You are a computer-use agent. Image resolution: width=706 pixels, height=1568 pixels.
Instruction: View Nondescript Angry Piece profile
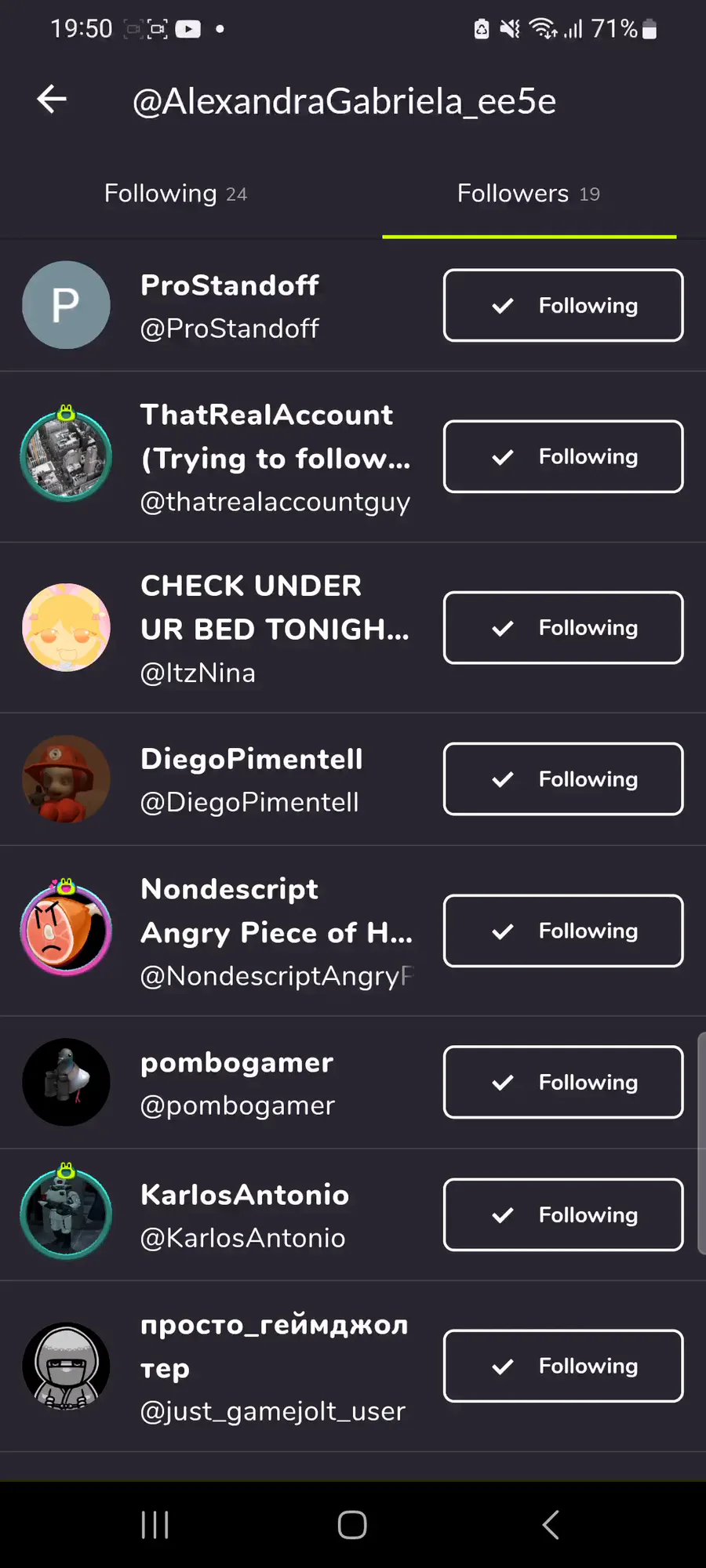click(275, 931)
